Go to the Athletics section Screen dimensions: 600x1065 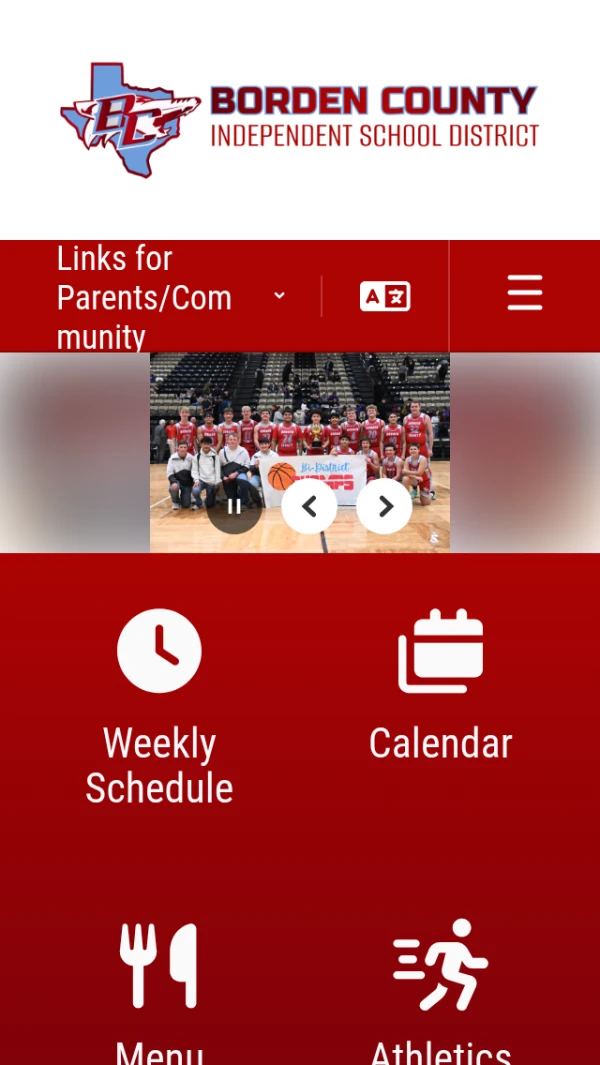point(440,990)
